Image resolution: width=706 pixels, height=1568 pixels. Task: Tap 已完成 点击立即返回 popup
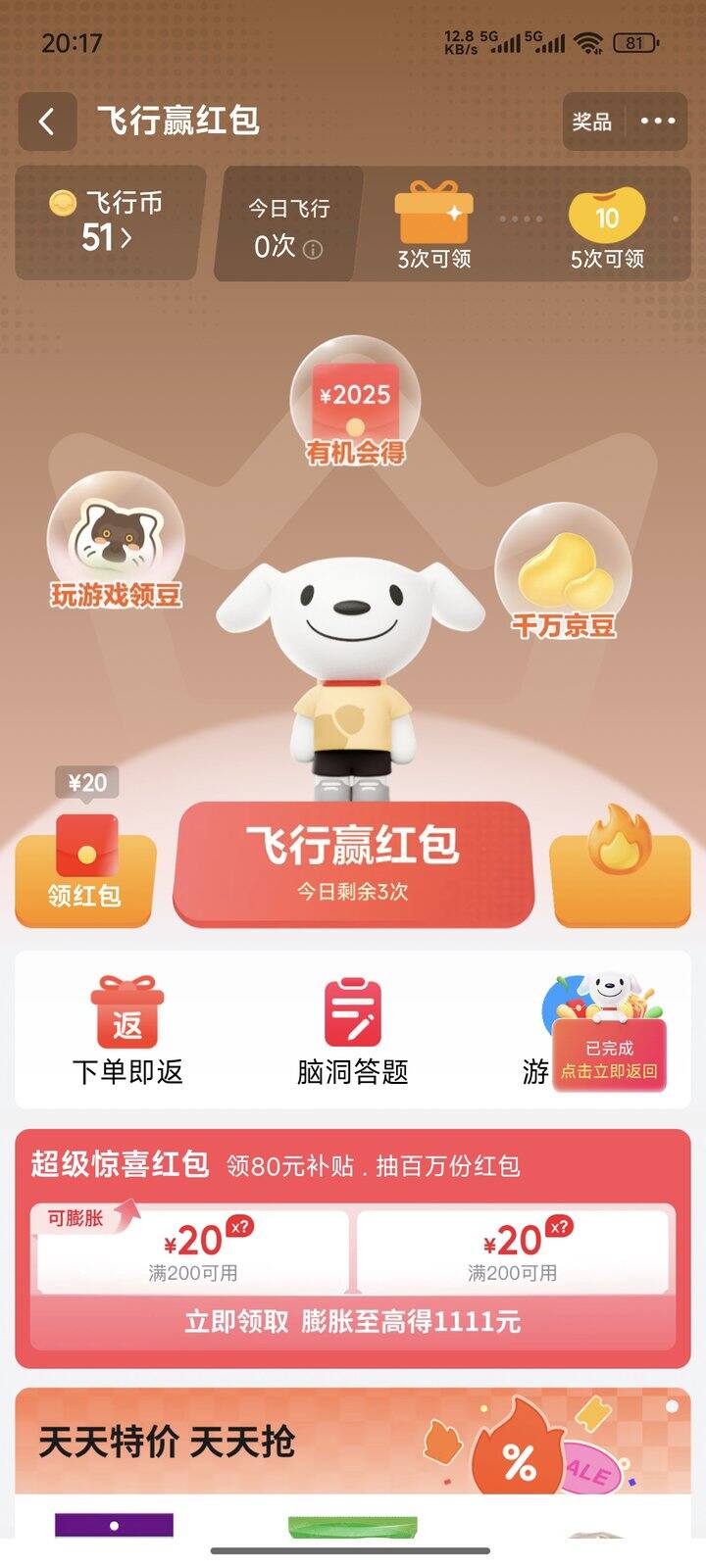[x=609, y=1058]
